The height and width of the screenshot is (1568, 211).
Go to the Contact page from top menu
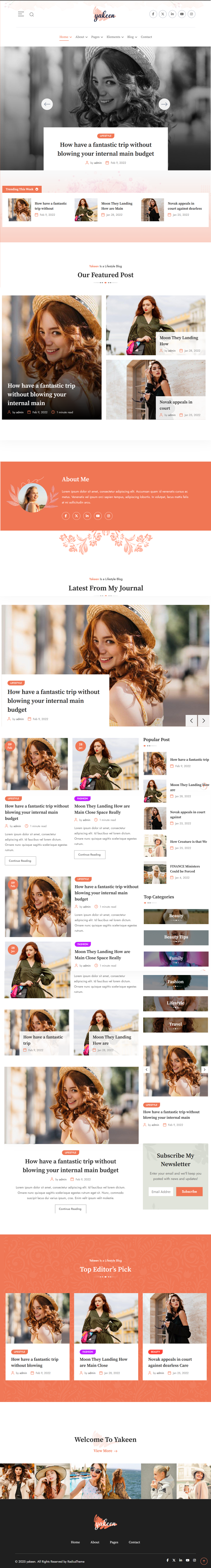[146, 37]
